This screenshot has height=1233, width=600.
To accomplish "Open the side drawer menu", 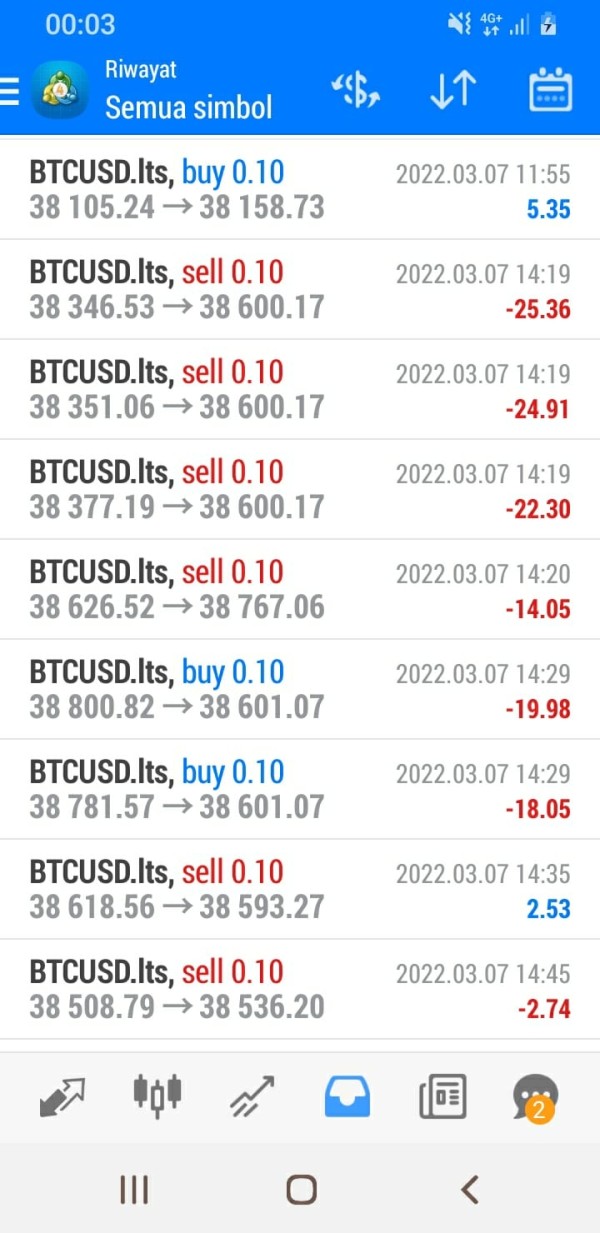I will pos(10,92).
